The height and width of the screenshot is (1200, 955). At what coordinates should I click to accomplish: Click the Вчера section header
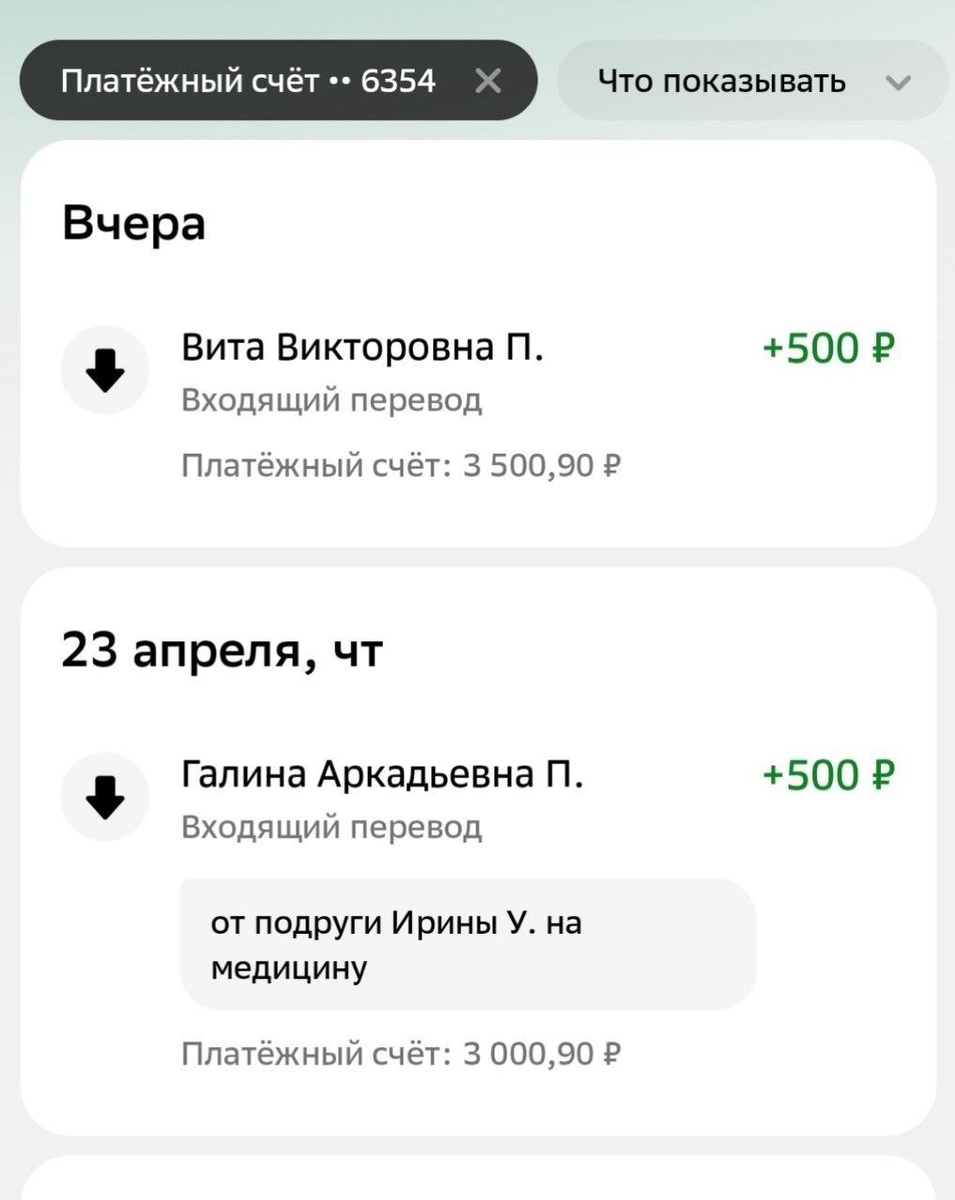pos(134,222)
